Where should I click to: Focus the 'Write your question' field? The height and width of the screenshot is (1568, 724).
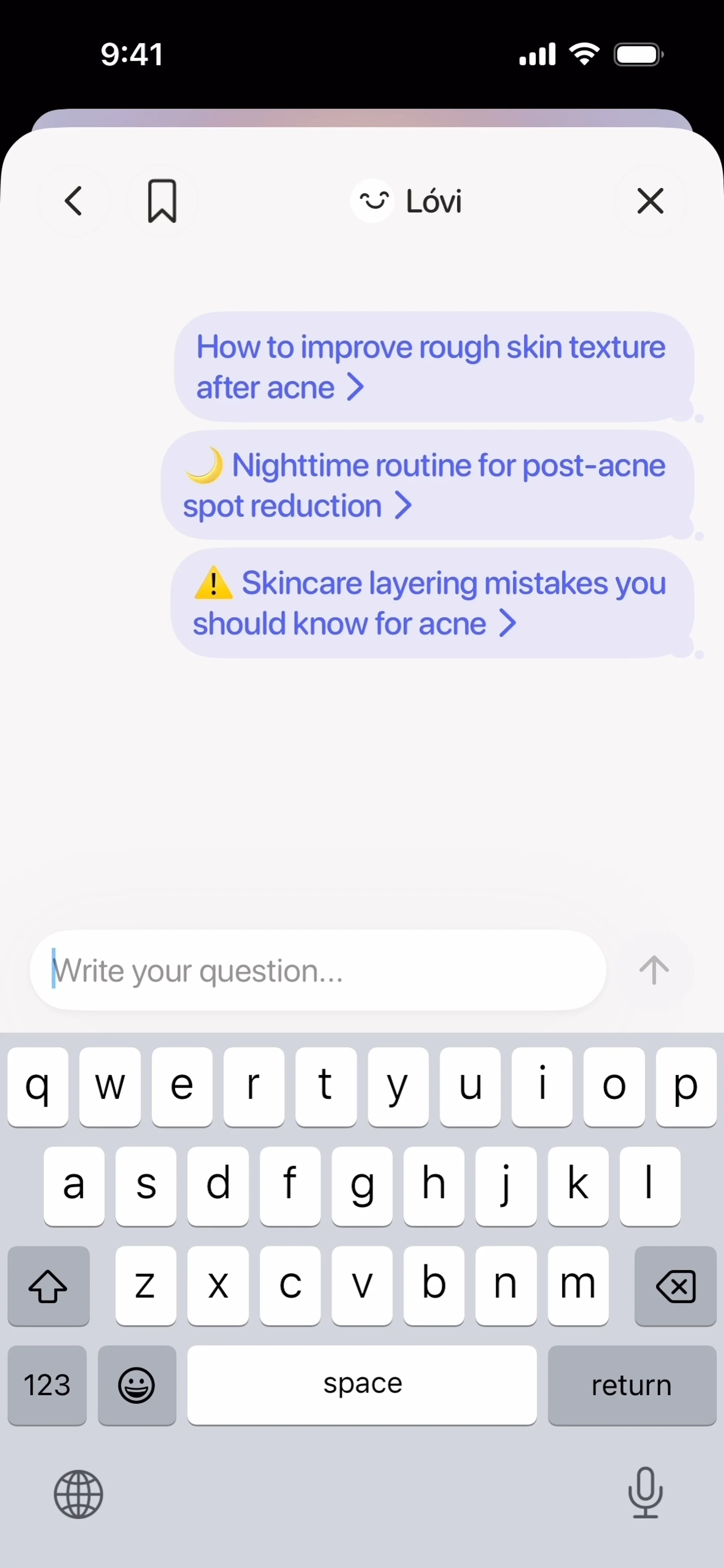[317, 970]
